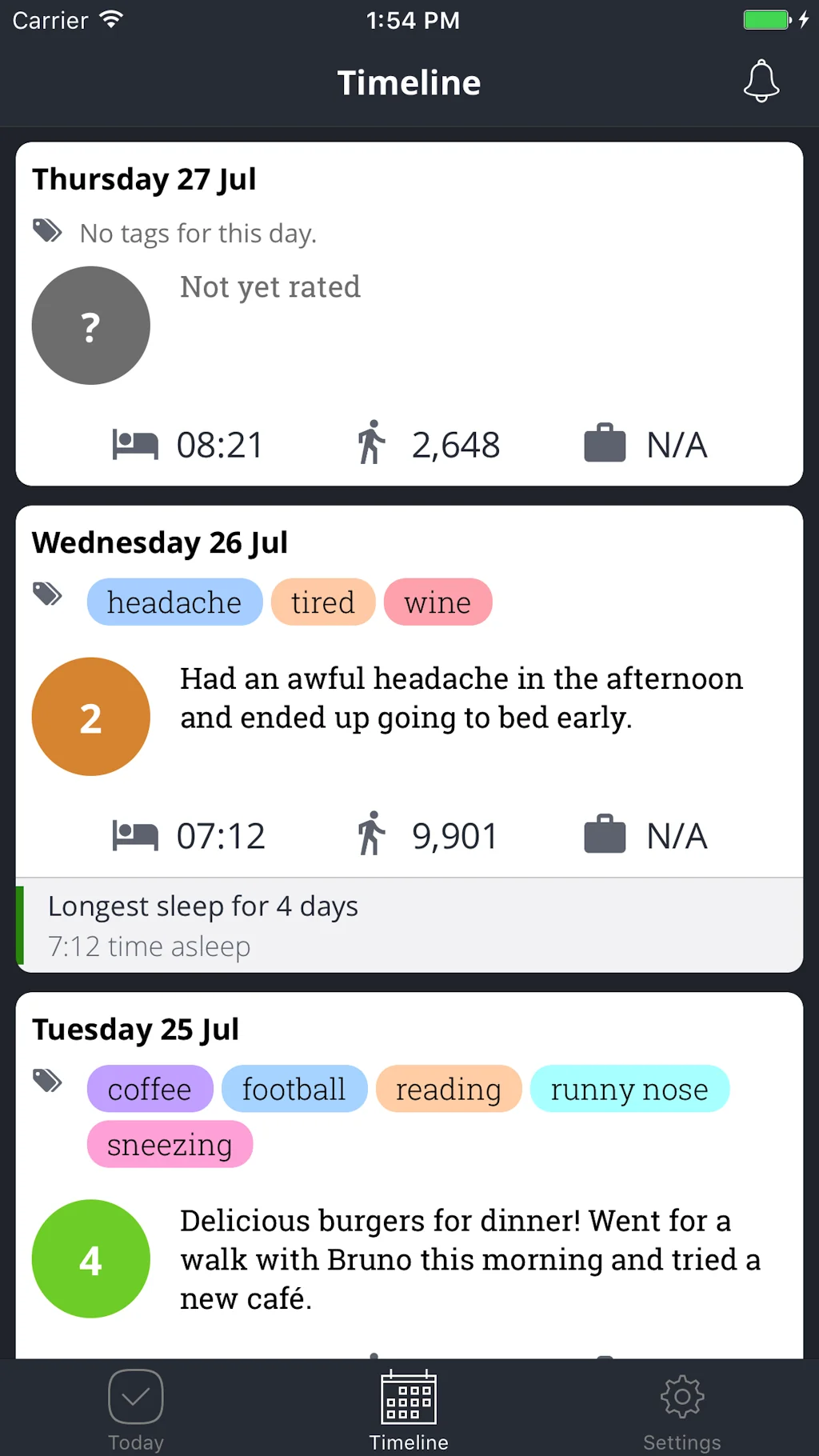
Task: Switch to the Today tab
Action: 136,1410
